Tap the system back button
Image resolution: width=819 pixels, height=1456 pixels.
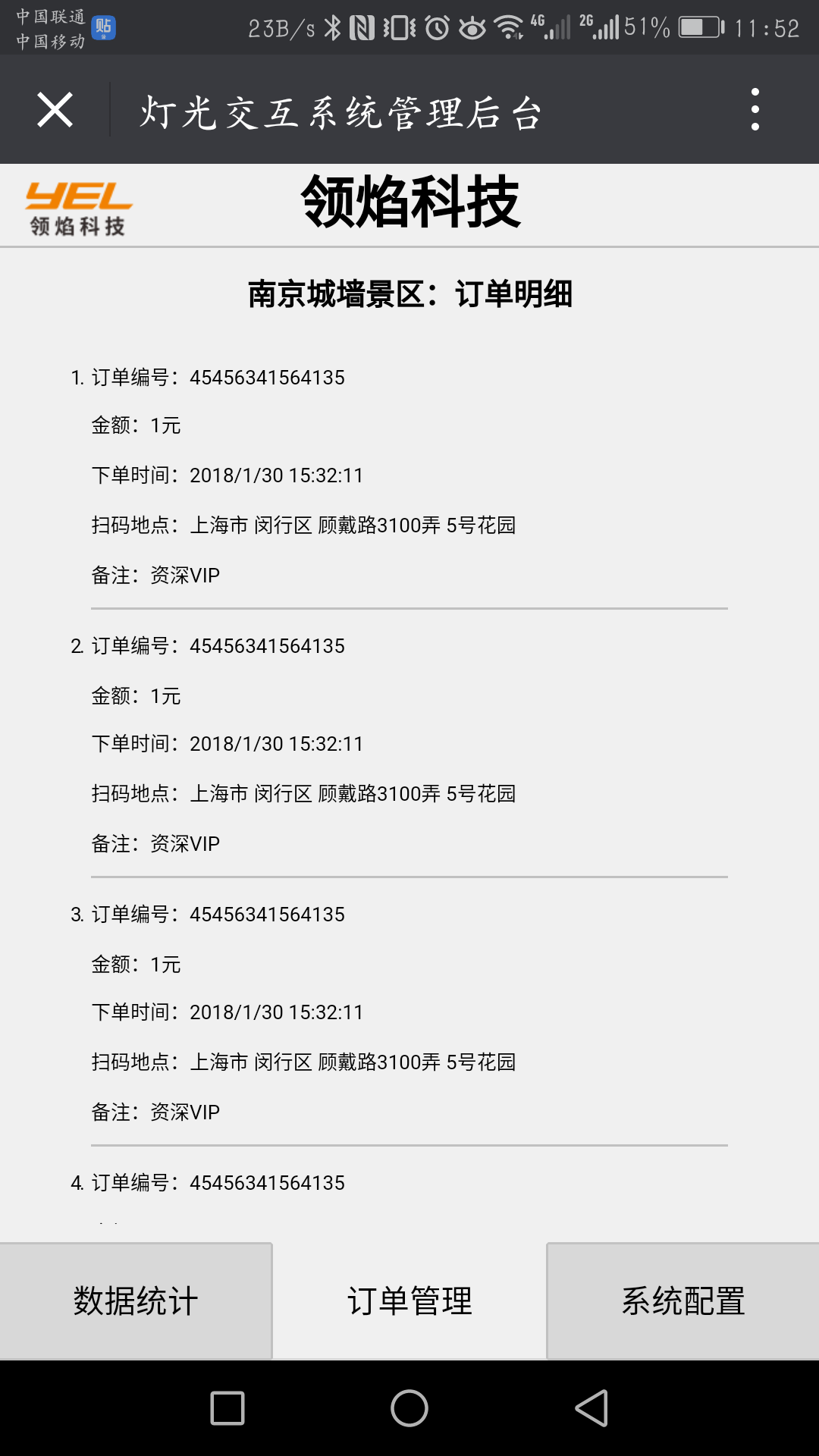coord(592,1408)
